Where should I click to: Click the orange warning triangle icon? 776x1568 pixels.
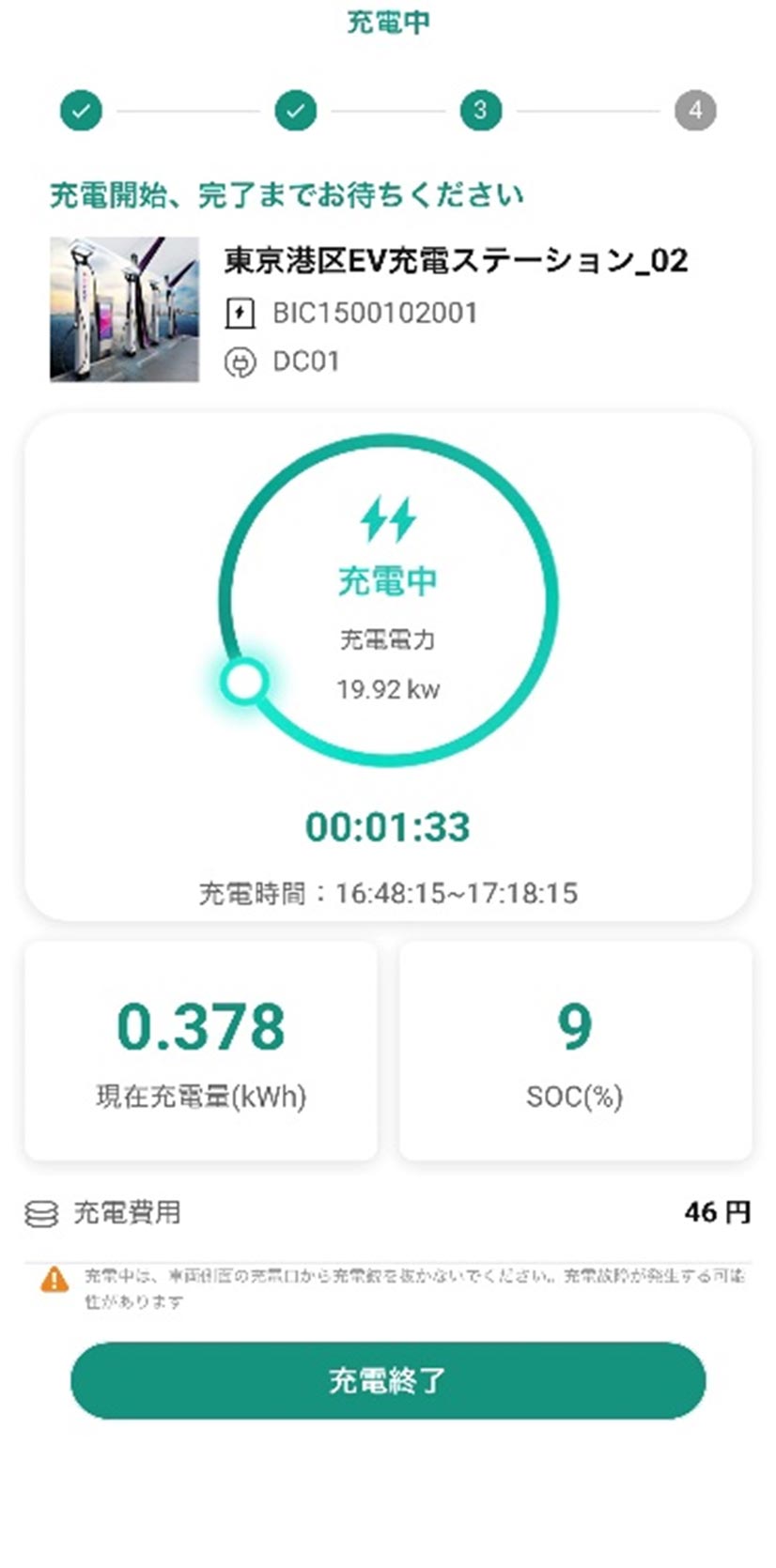(54, 1278)
